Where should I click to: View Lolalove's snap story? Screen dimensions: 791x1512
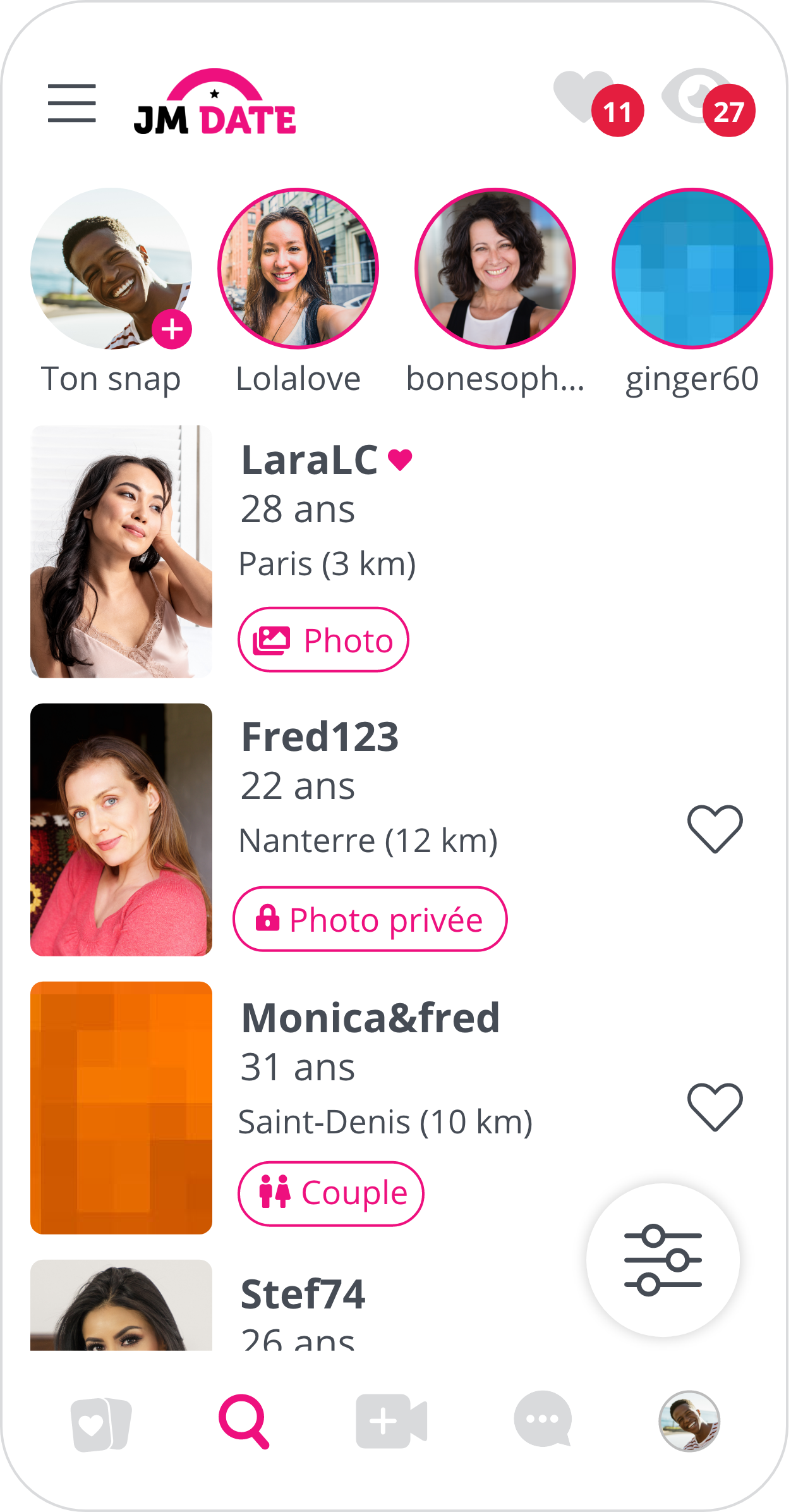[x=298, y=269]
